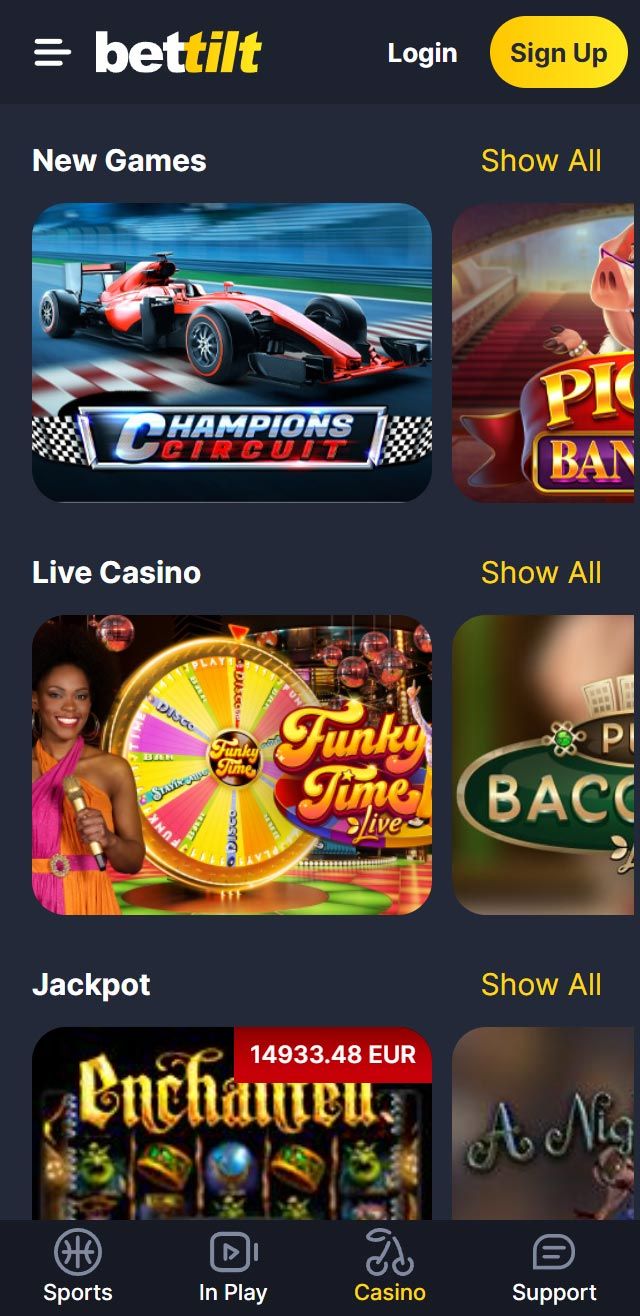
Task: Tap the Login link
Action: (x=422, y=53)
